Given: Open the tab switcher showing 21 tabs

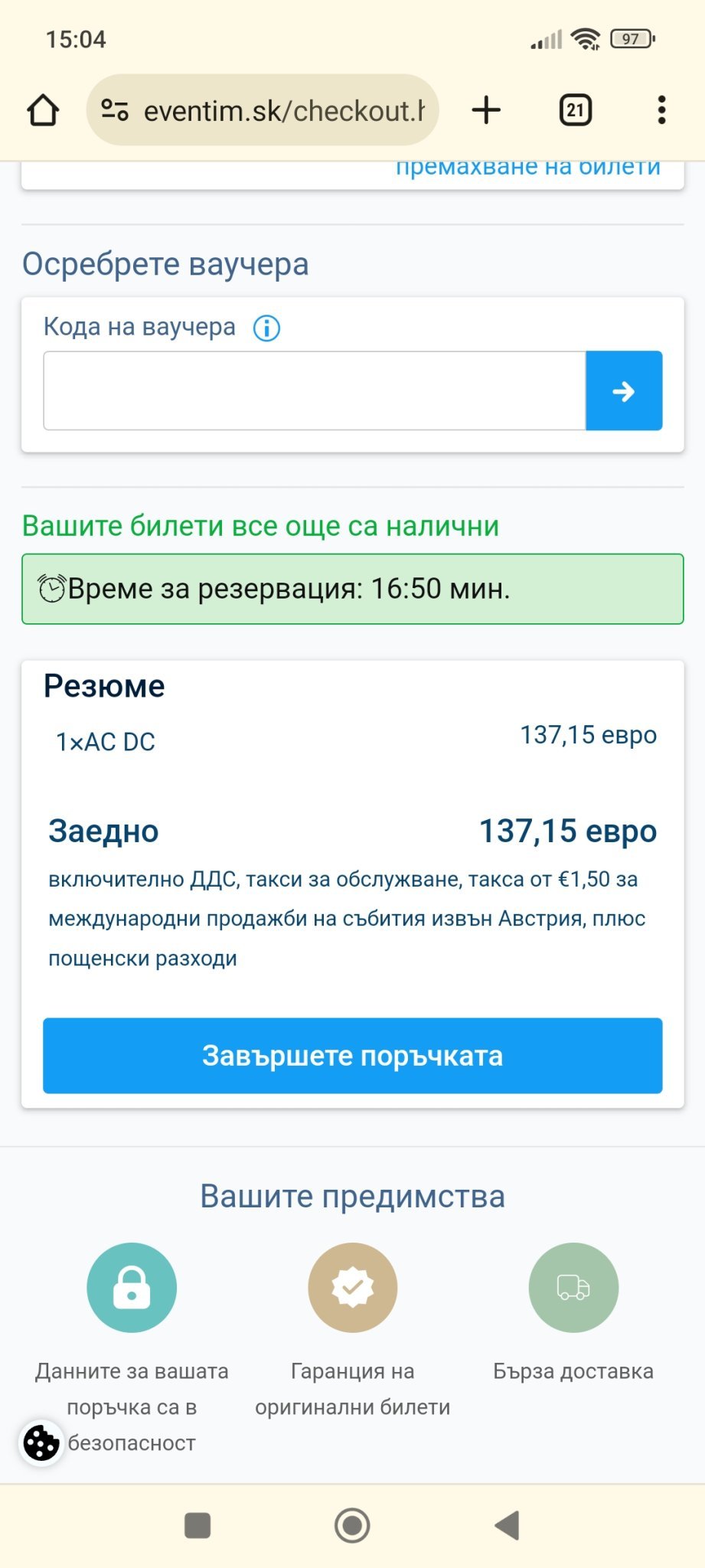Looking at the screenshot, I should pos(575,110).
